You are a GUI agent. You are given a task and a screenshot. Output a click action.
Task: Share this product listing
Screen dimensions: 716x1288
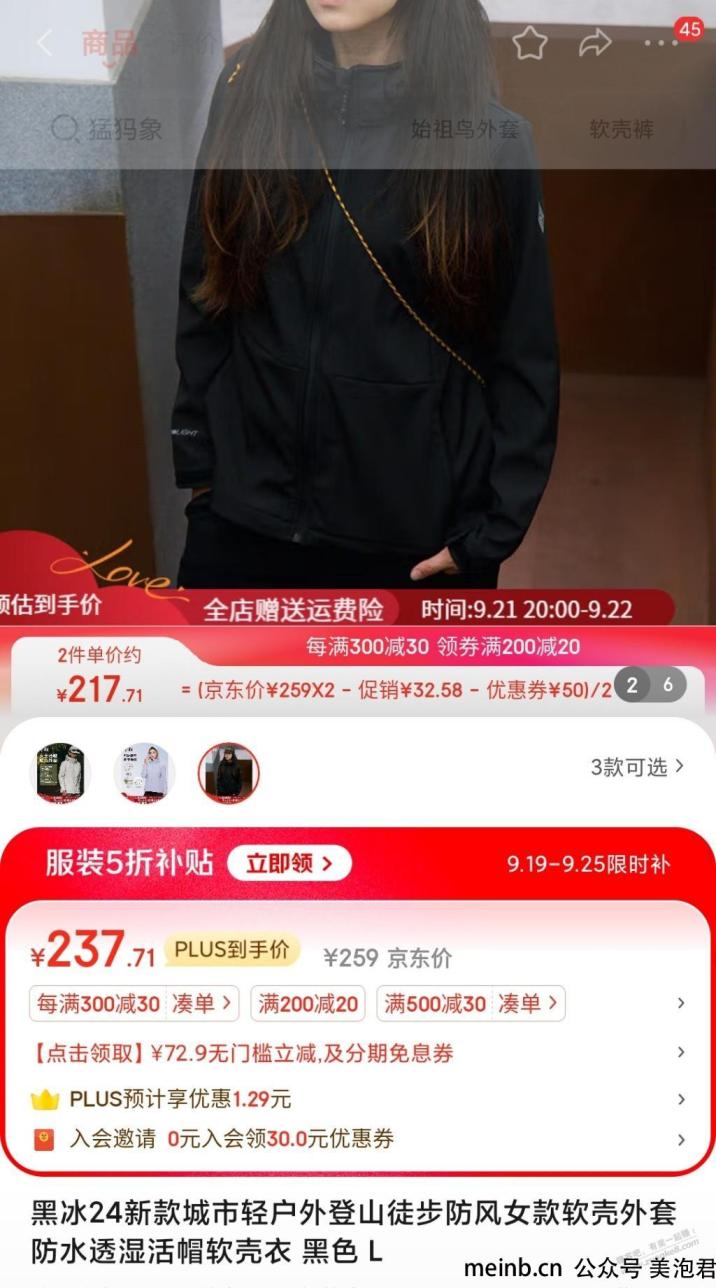[x=595, y=43]
